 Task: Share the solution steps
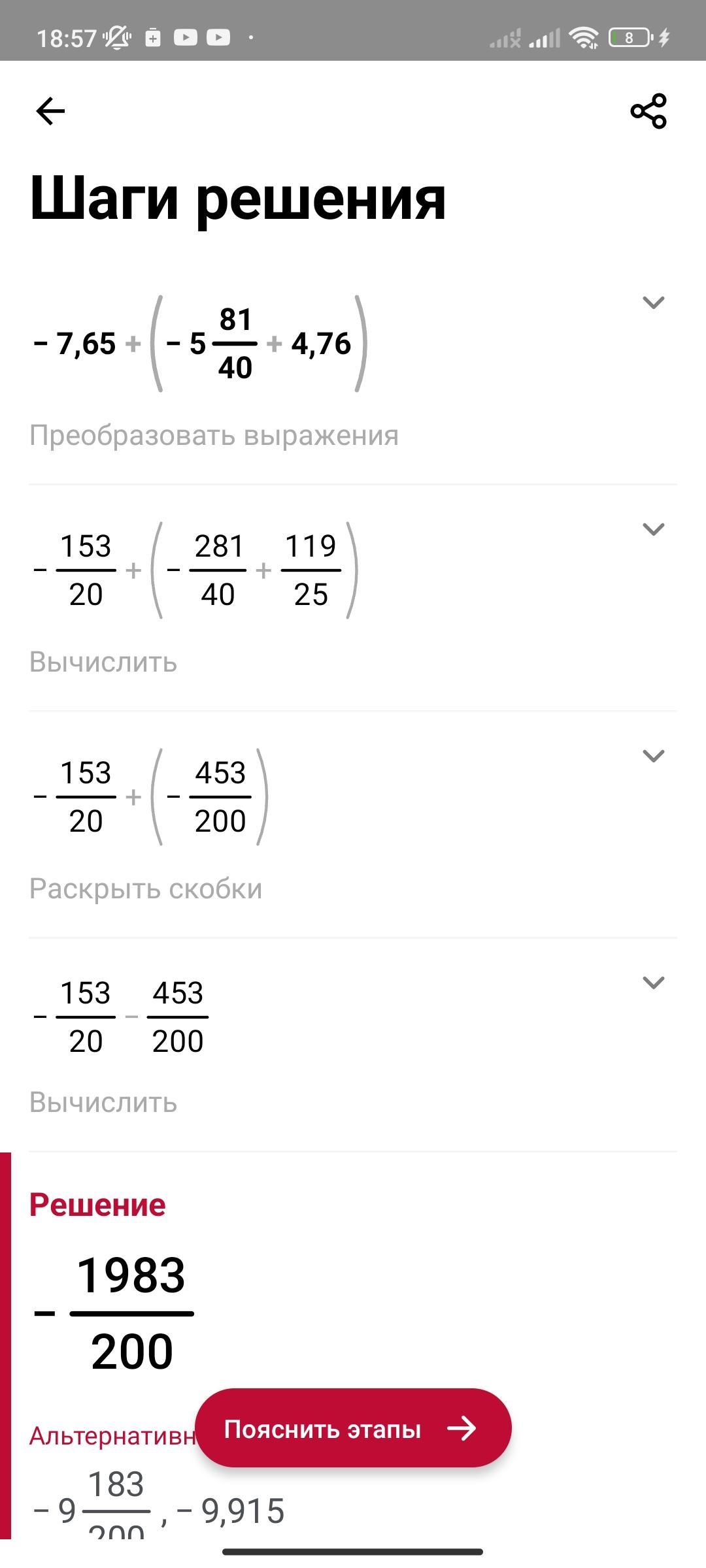648,111
